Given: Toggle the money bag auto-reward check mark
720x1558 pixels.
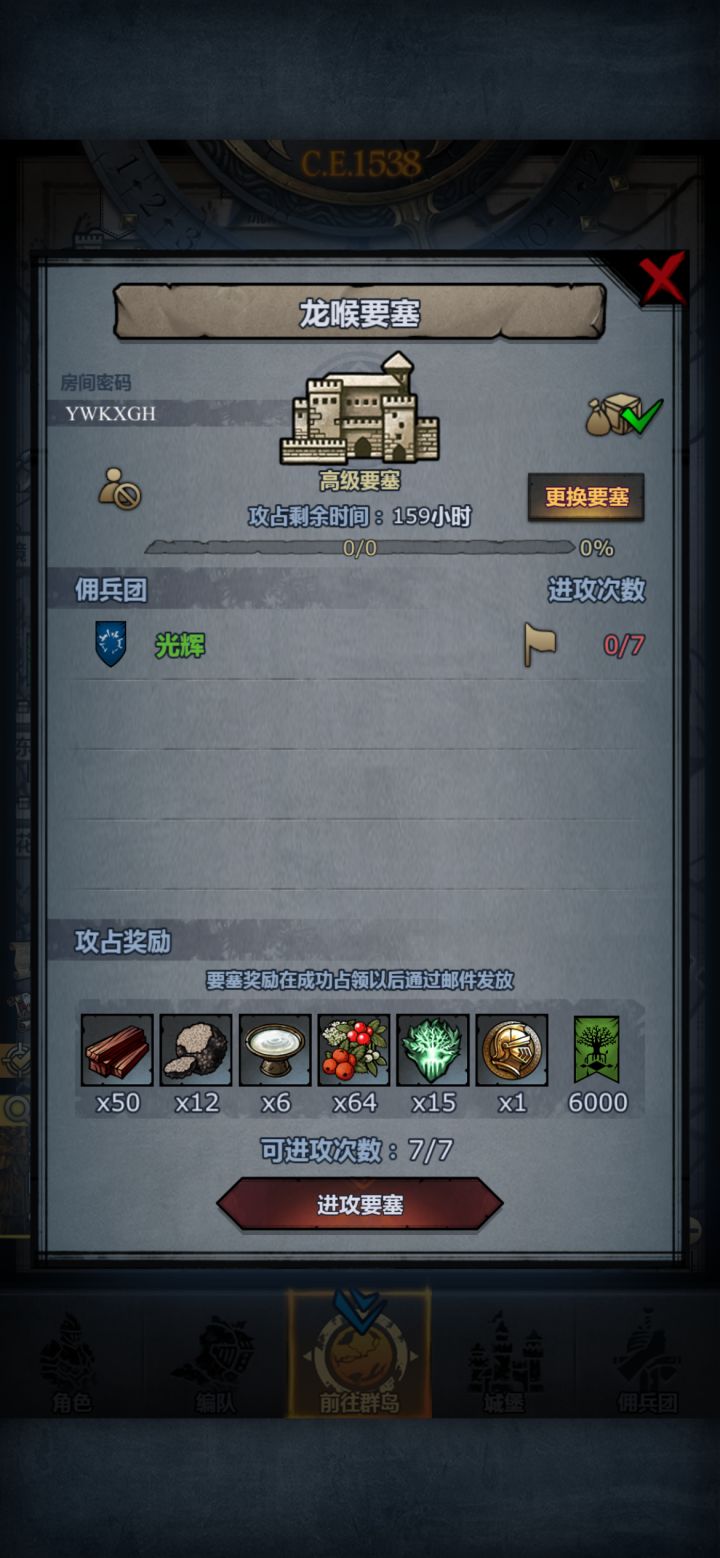Looking at the screenshot, I should point(620,414).
